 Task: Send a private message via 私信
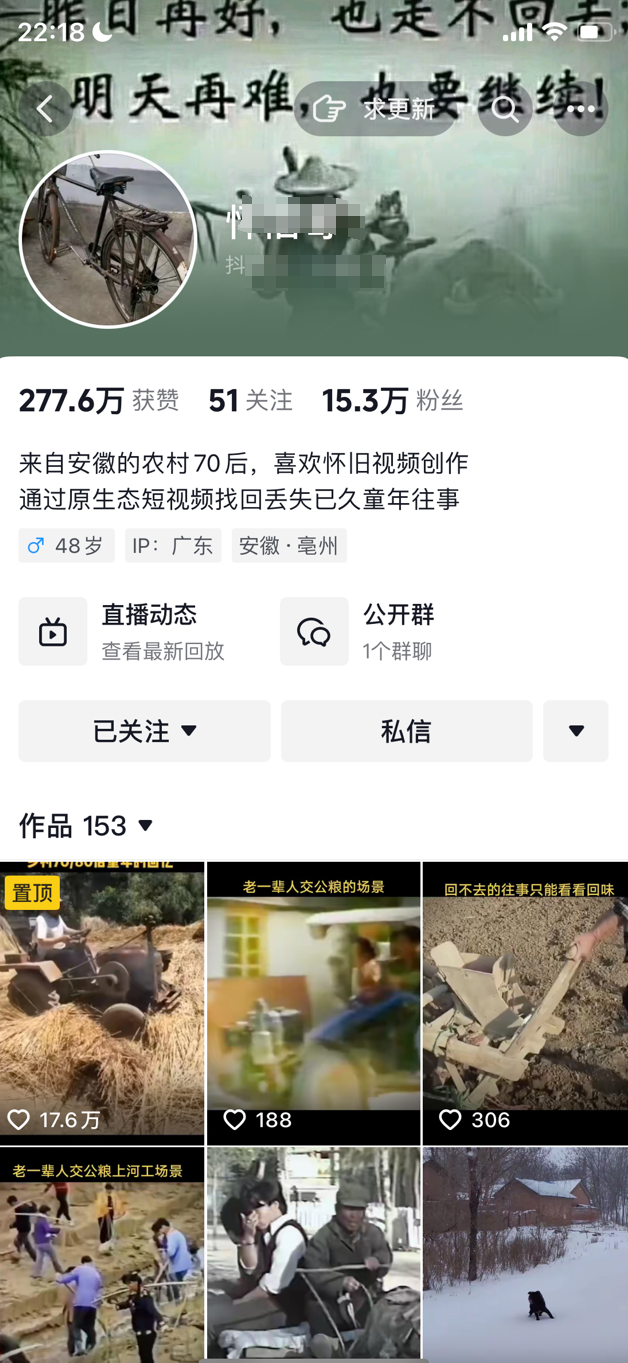406,731
